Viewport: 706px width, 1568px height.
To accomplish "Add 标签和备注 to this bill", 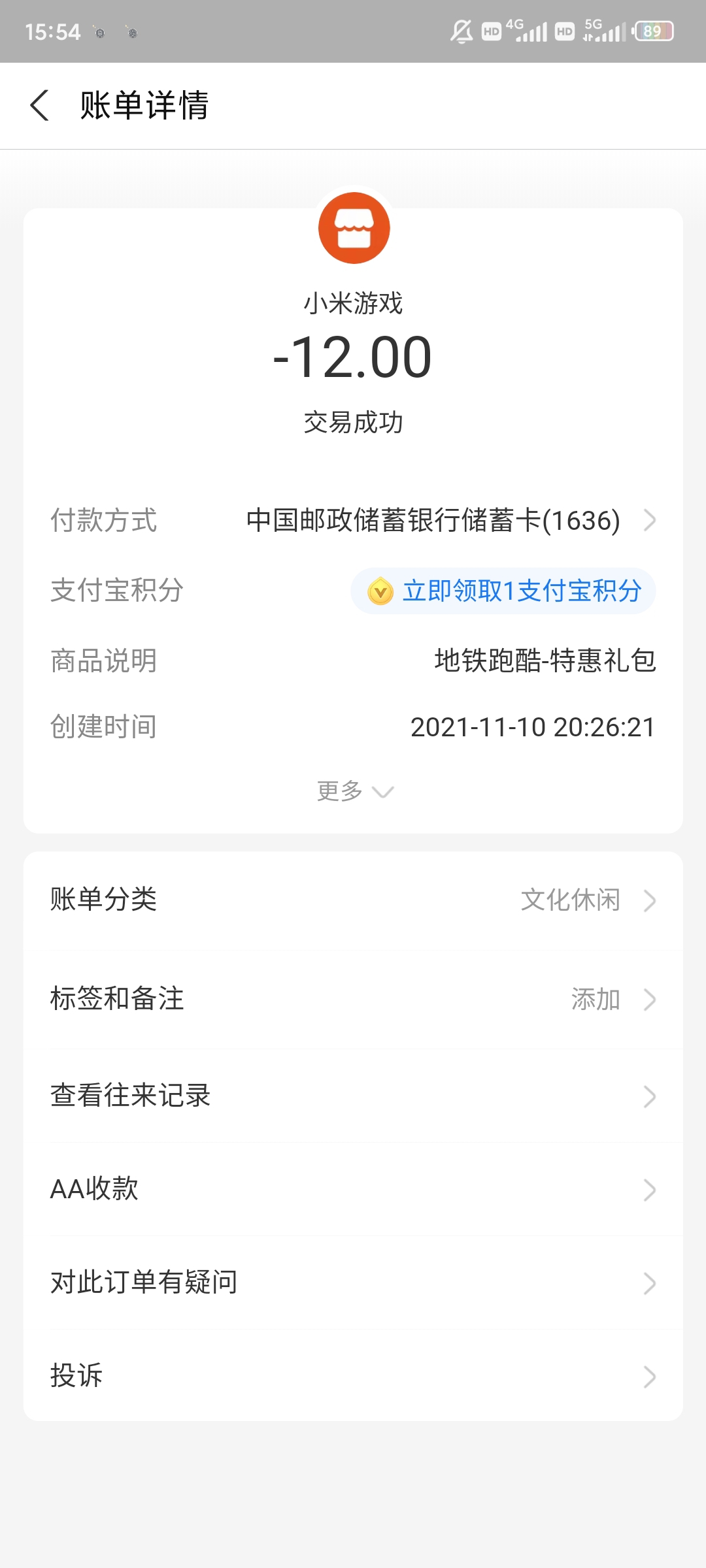I will 353,1000.
